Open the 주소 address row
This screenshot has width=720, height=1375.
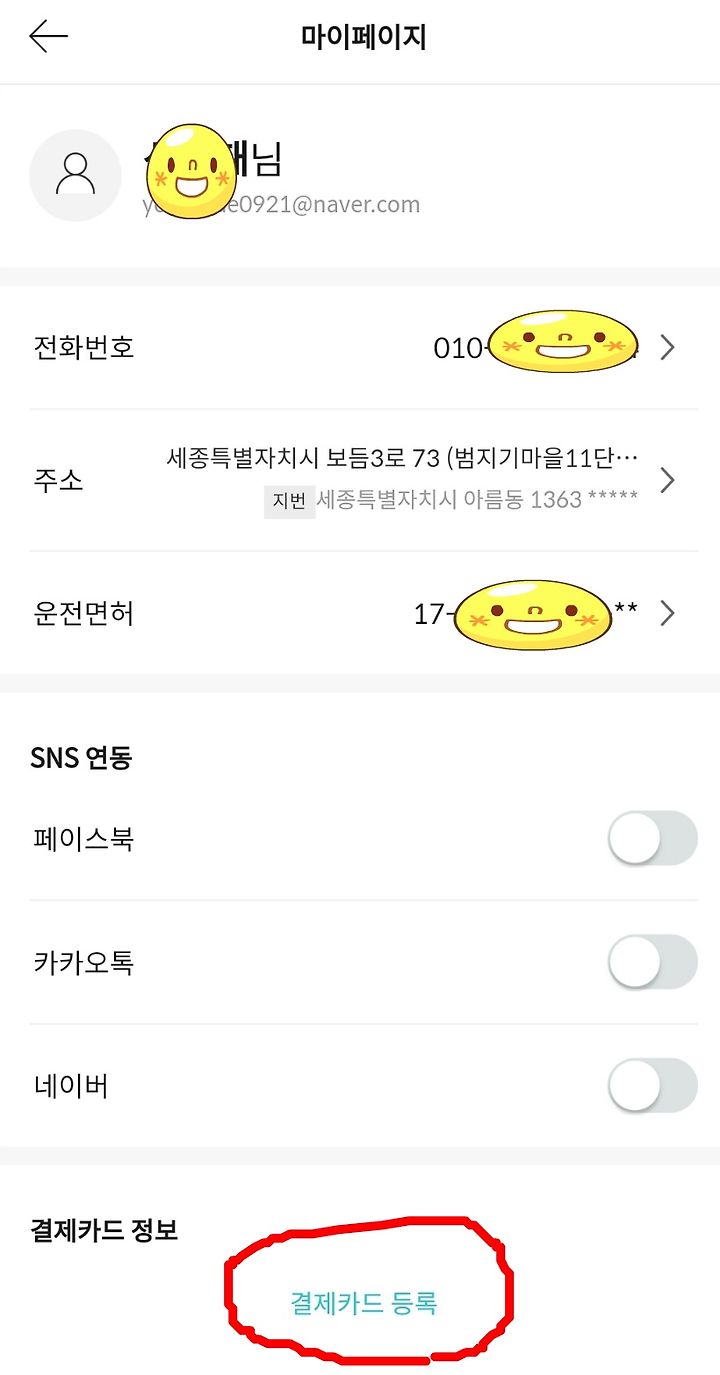[x=360, y=480]
